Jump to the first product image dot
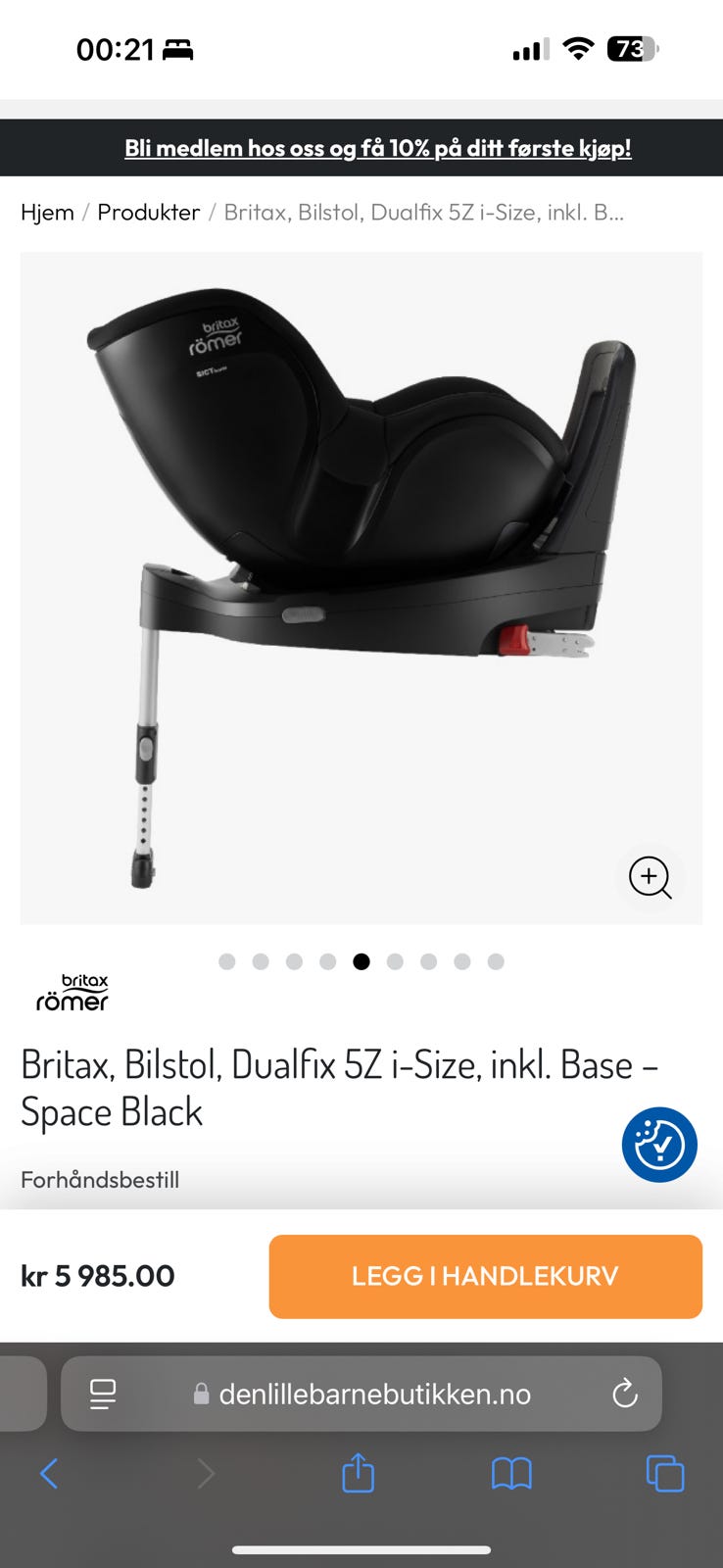Screen dimensions: 723x1568 tap(227, 961)
